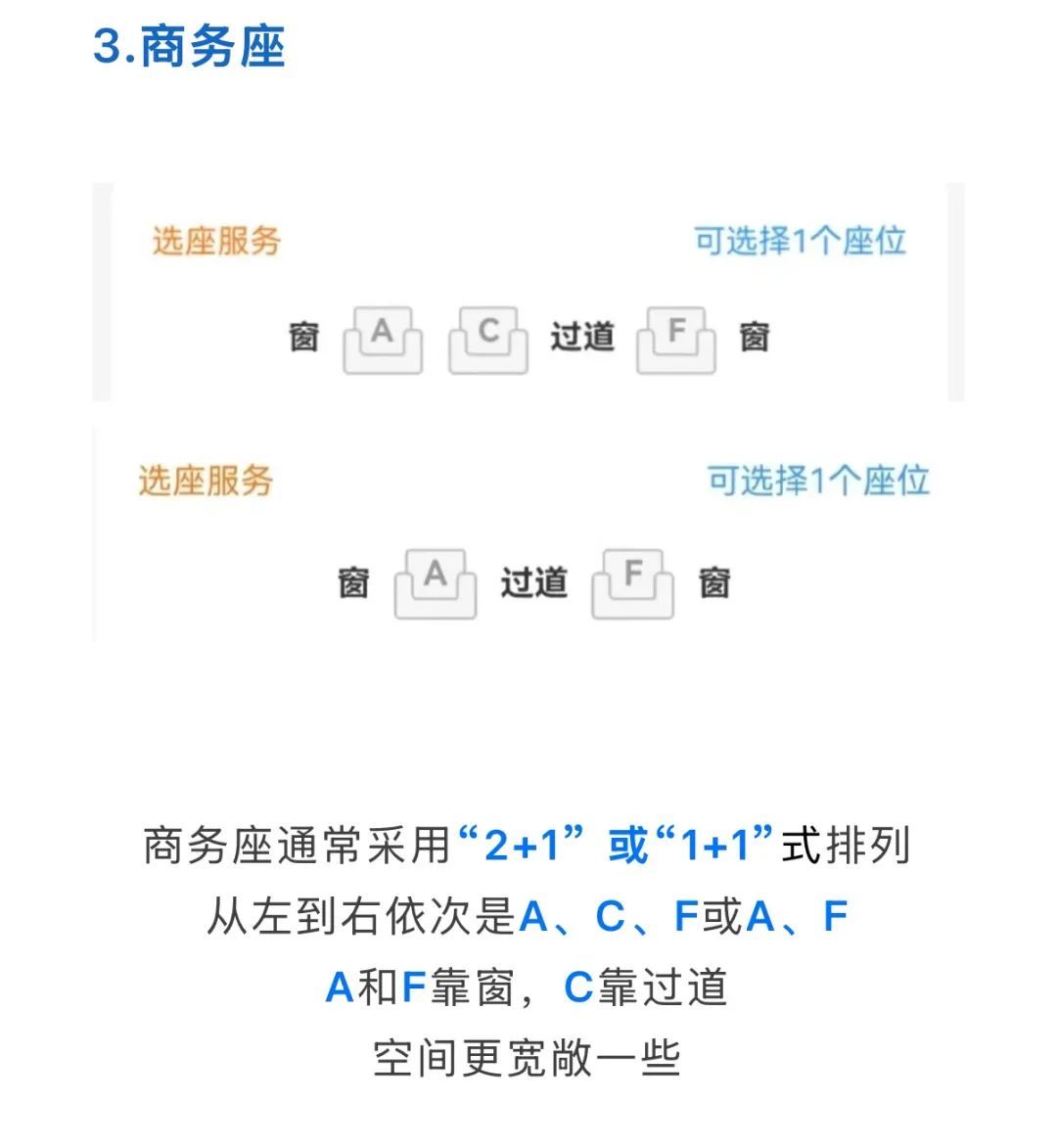Toggle selection of seat C top row
Image resolution: width=1057 pixels, height=1148 pixels.
(x=487, y=338)
